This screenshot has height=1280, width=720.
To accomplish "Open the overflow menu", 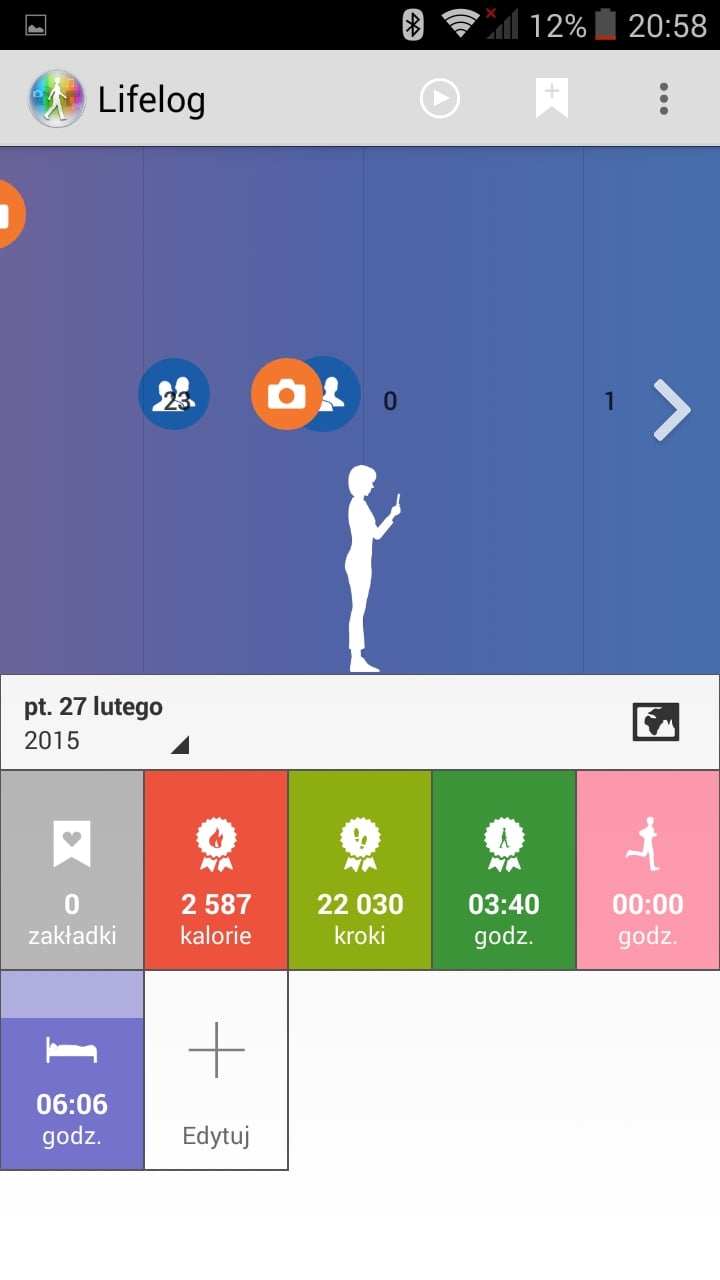I will [x=663, y=99].
